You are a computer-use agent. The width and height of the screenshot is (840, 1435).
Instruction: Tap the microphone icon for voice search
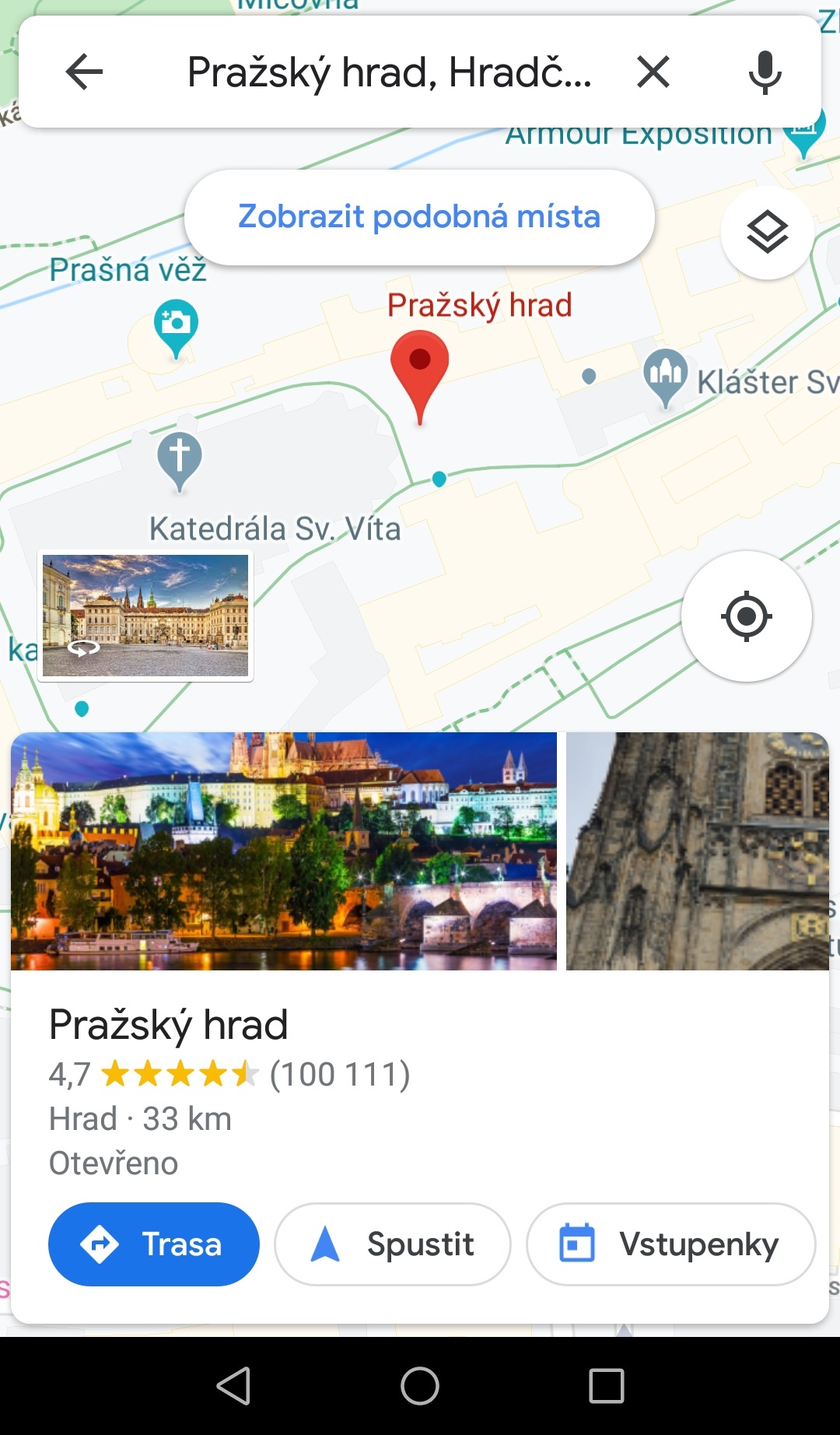(765, 72)
